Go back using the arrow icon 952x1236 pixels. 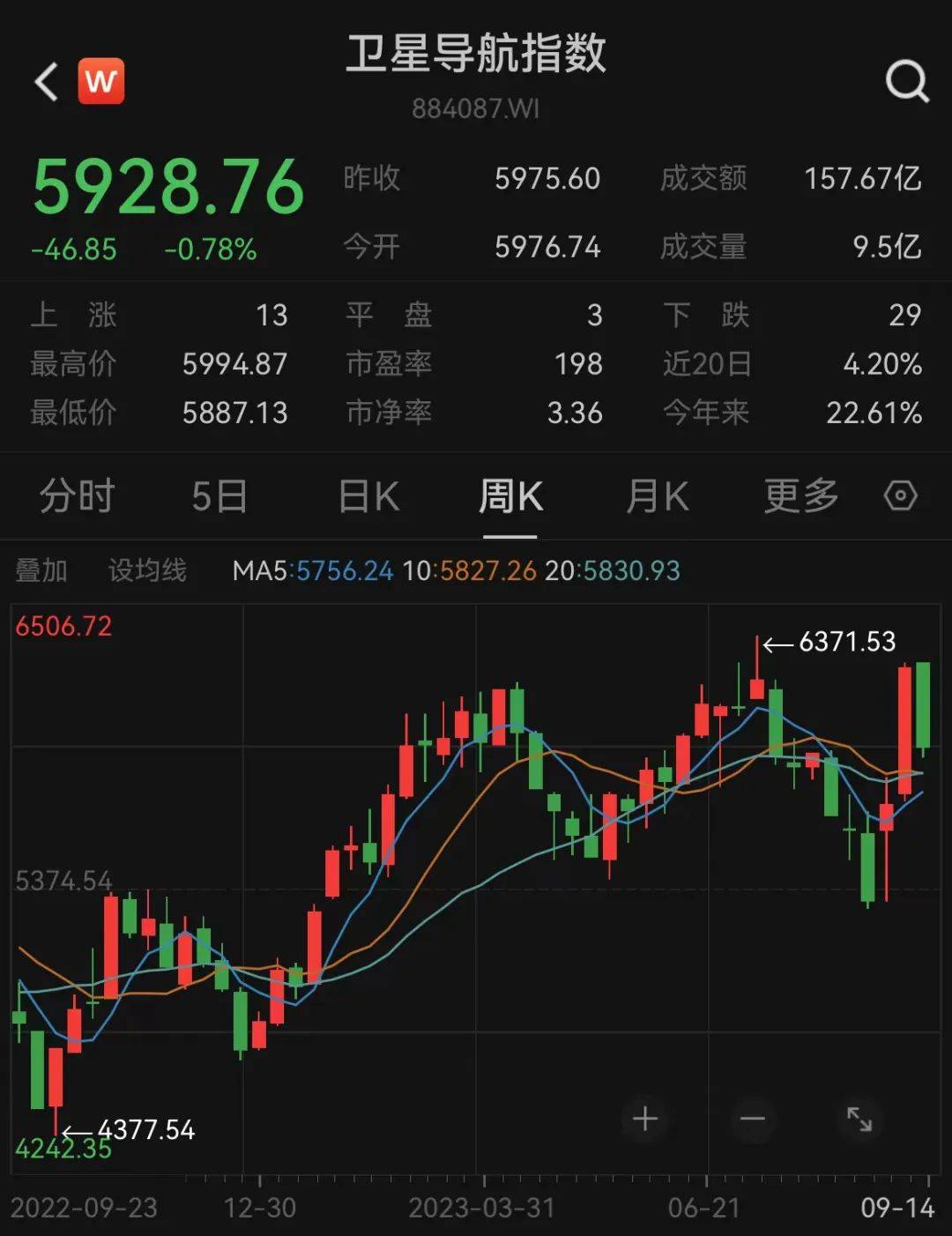coord(46,82)
